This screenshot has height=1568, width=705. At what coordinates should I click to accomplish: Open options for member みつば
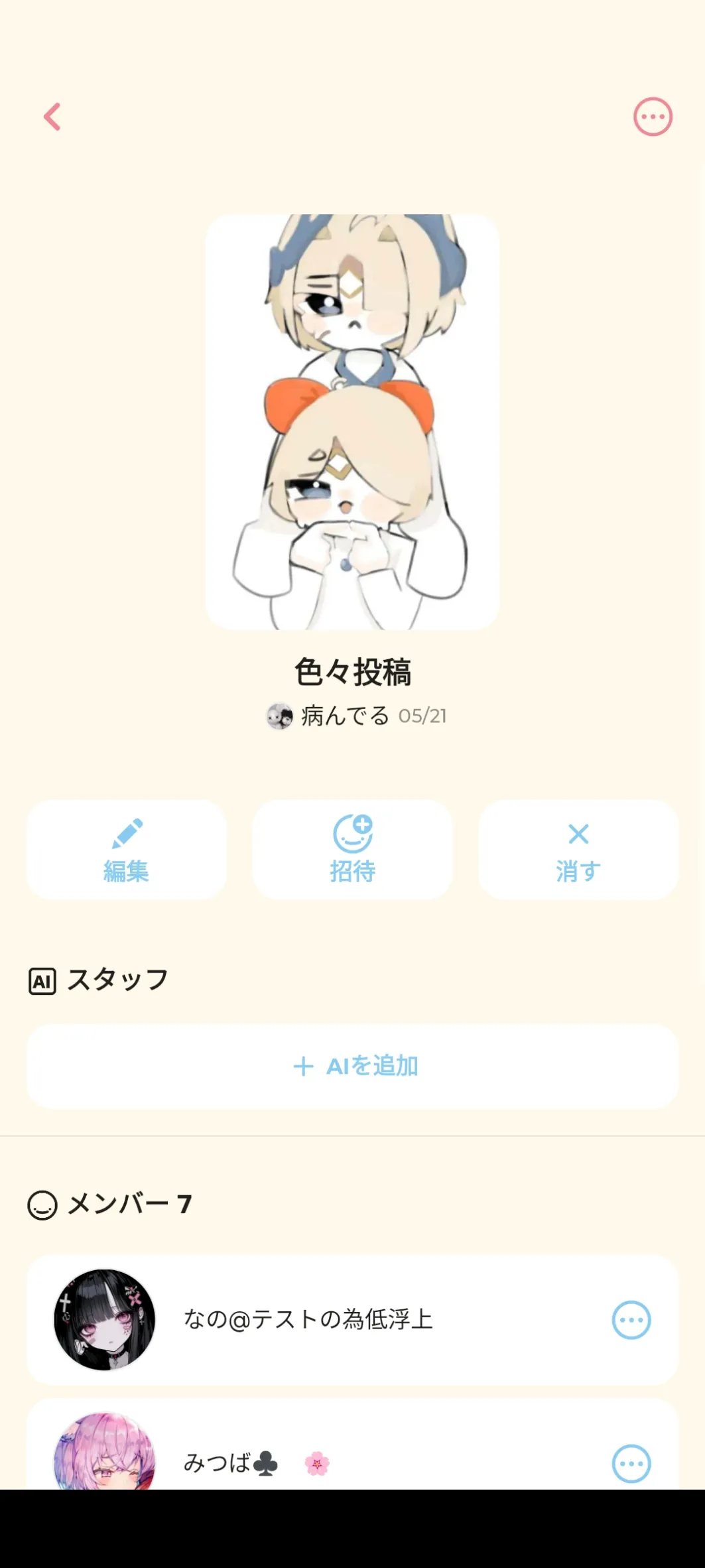(x=631, y=1463)
